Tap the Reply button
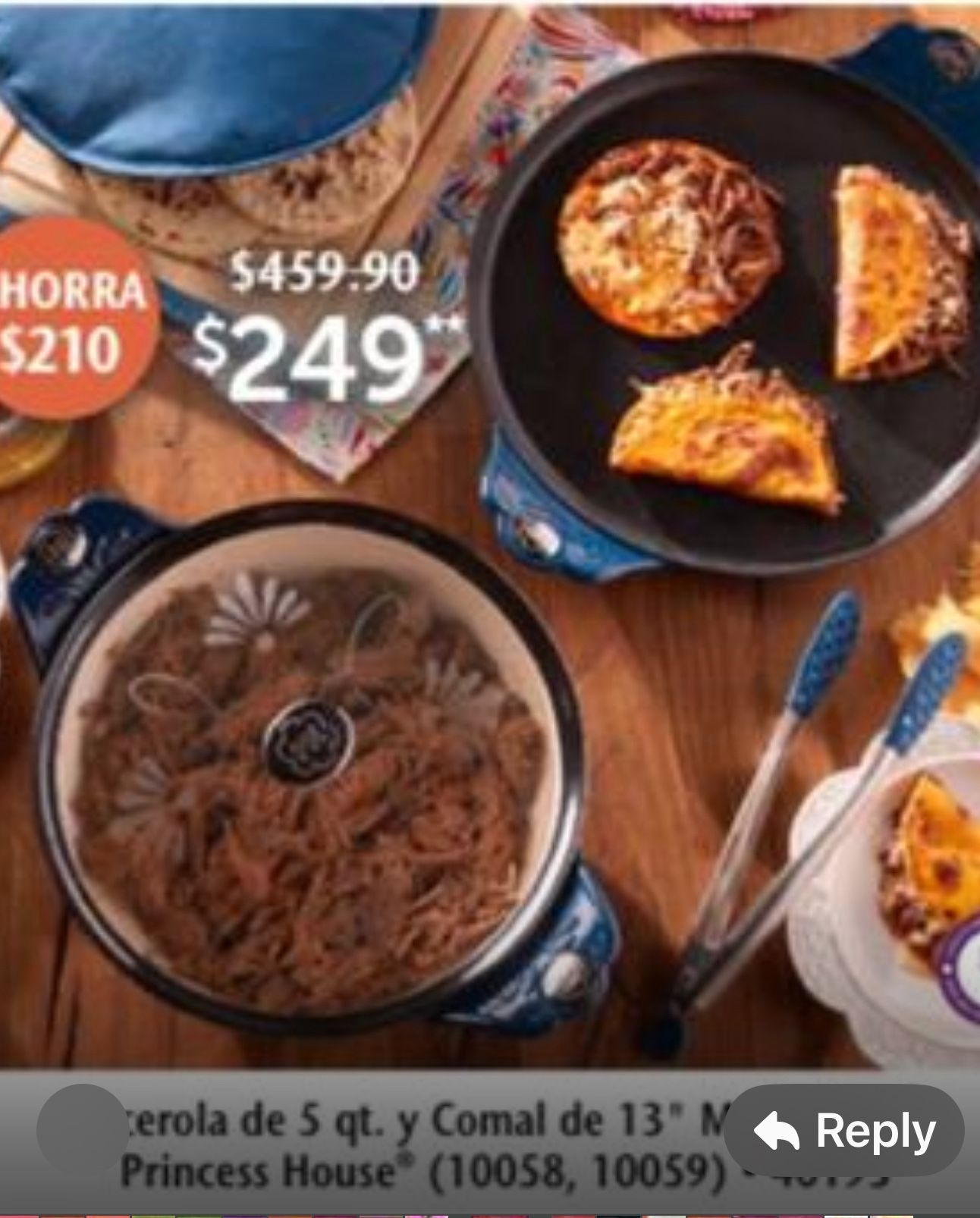980x1218 pixels. coord(843,1131)
